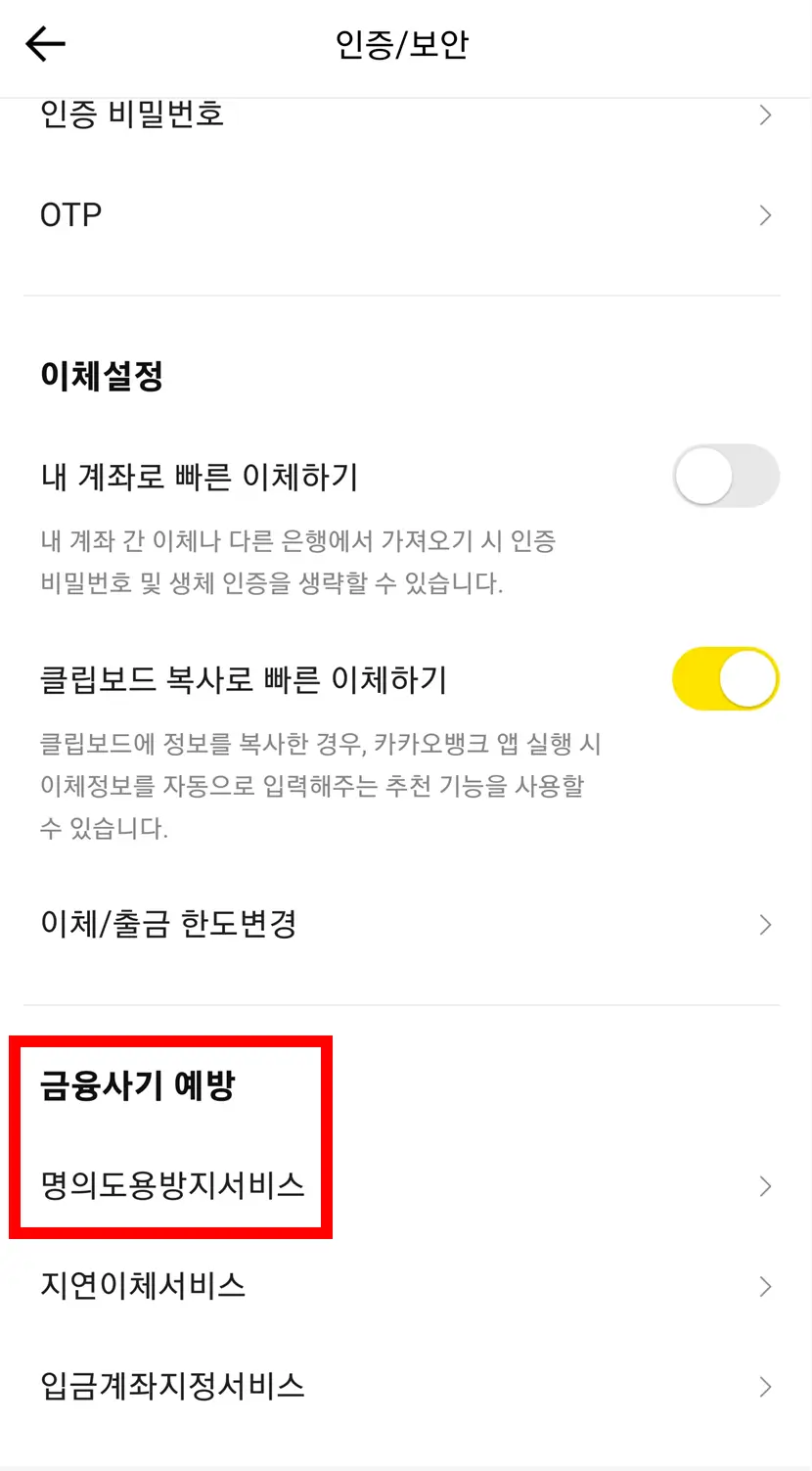Turn off the yellow clipboard transfer switch
The height and width of the screenshot is (1471, 812).
coord(724,677)
